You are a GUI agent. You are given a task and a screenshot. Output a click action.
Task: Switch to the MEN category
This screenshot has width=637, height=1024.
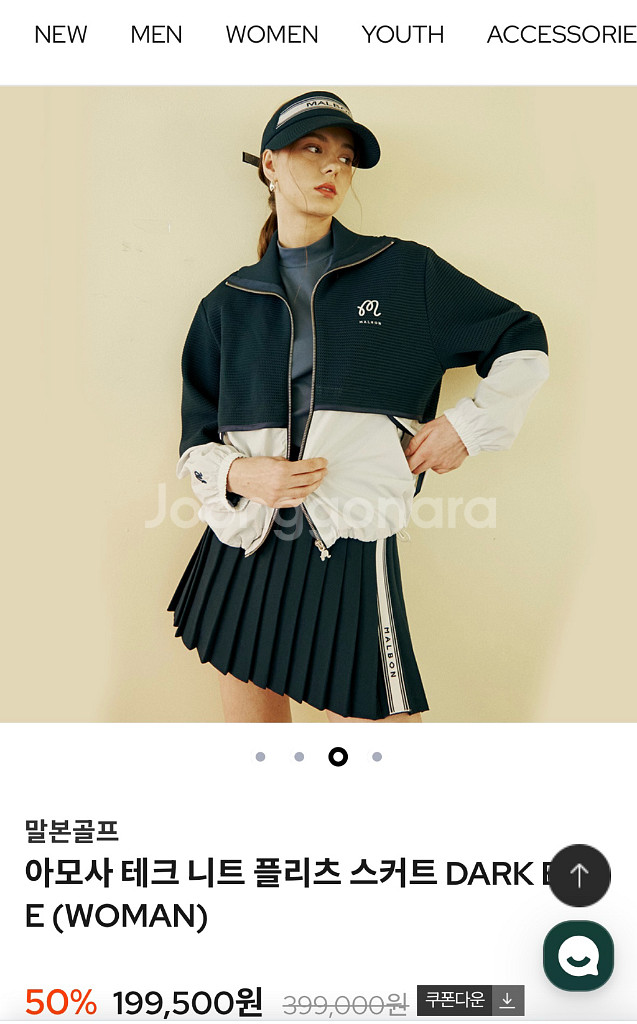pyautogui.click(x=156, y=35)
